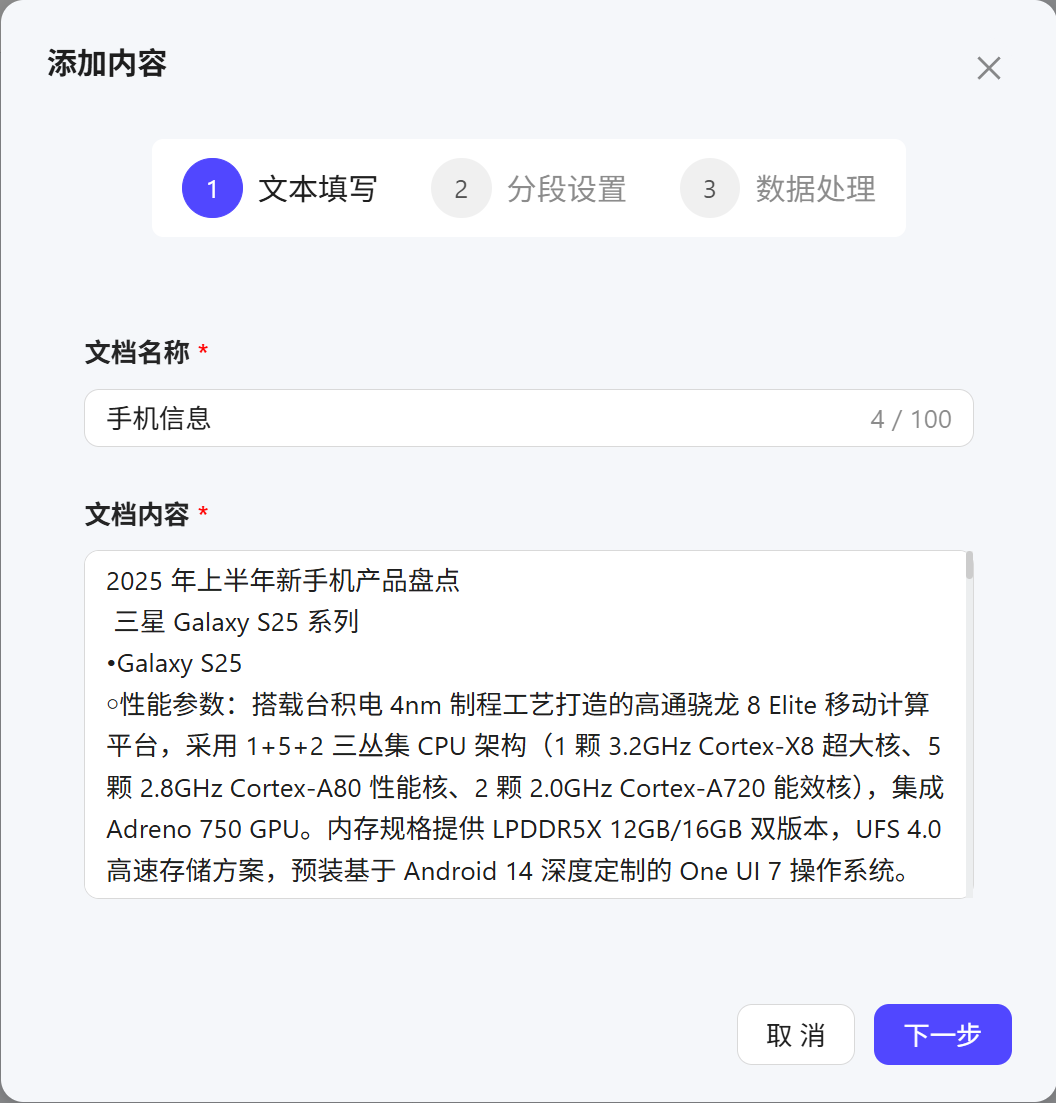Click the red asterisk beside 文档内容
Image resolution: width=1056 pixels, height=1103 pixels.
click(202, 514)
